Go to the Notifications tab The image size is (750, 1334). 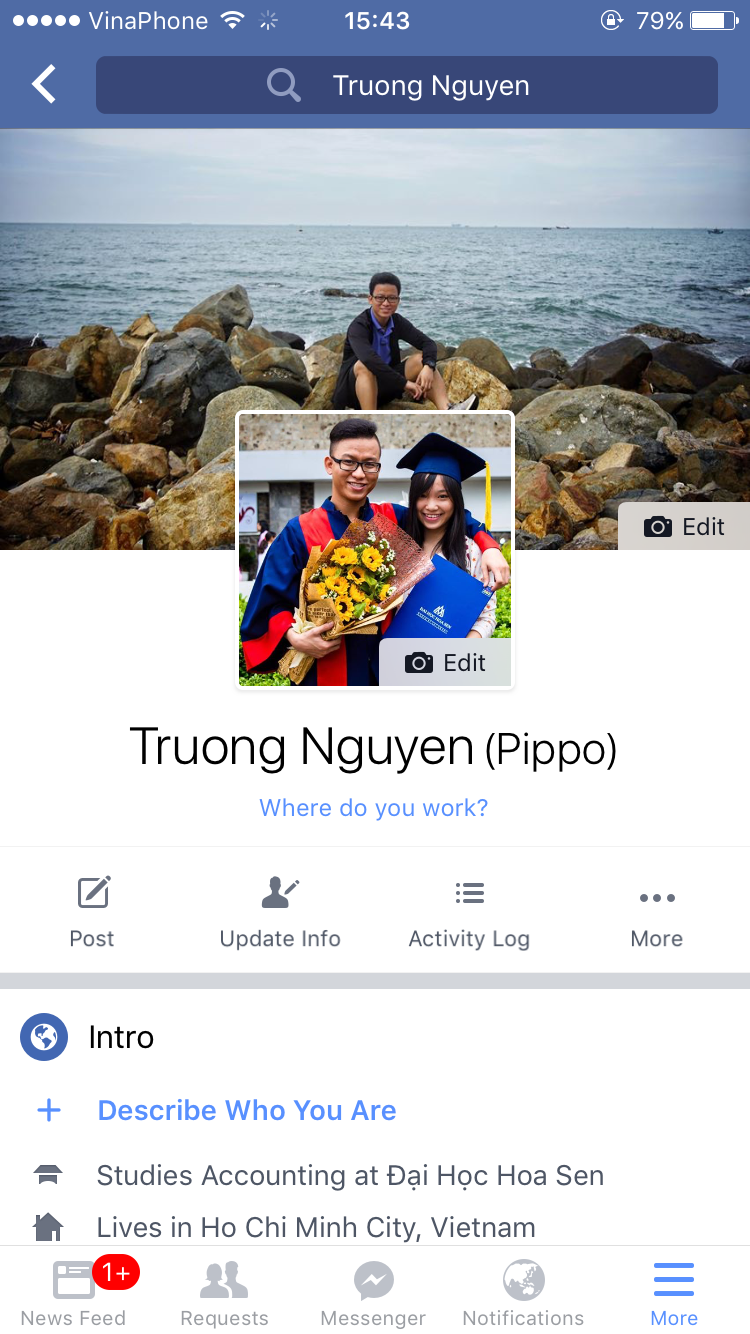click(523, 1291)
